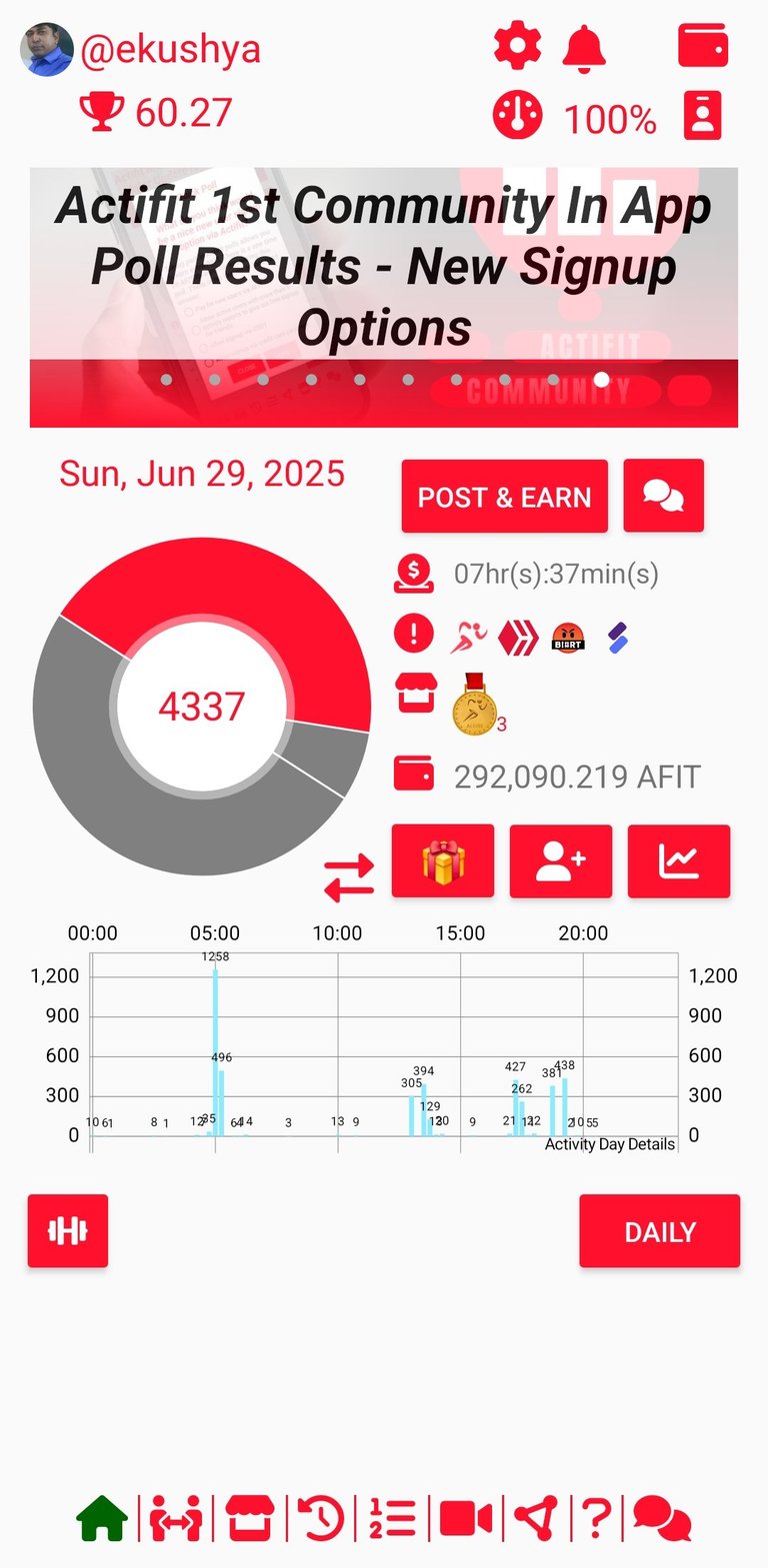Screen dimensions: 768x1568
Task: Open the market shop tab in bottom bar
Action: click(249, 1520)
